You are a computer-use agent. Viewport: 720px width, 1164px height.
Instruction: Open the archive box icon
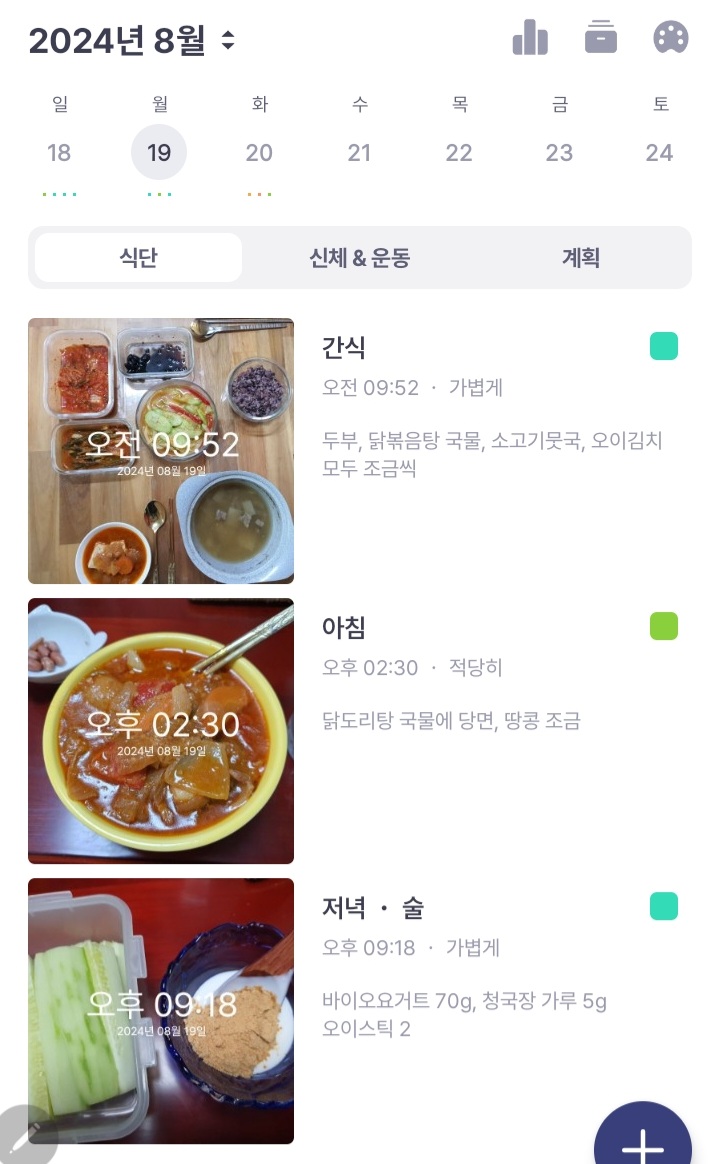pos(600,38)
